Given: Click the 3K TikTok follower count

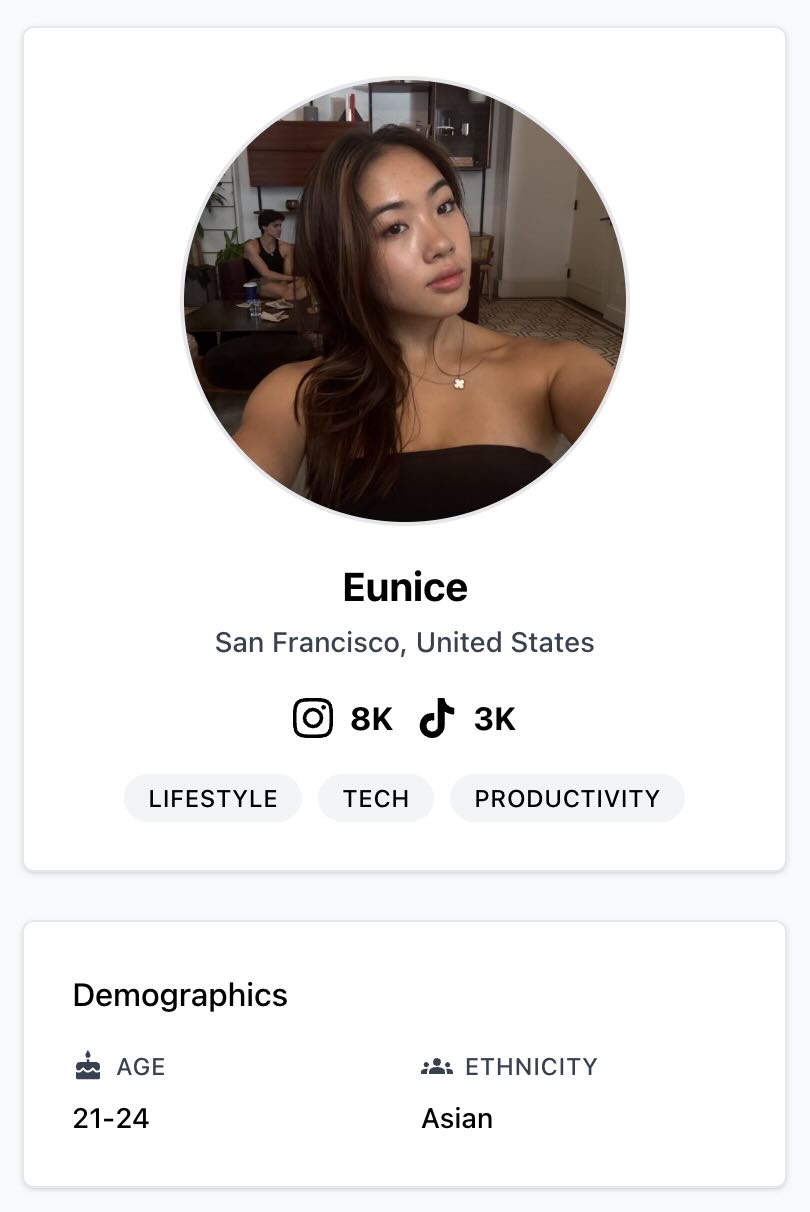Looking at the screenshot, I should click(x=493, y=717).
